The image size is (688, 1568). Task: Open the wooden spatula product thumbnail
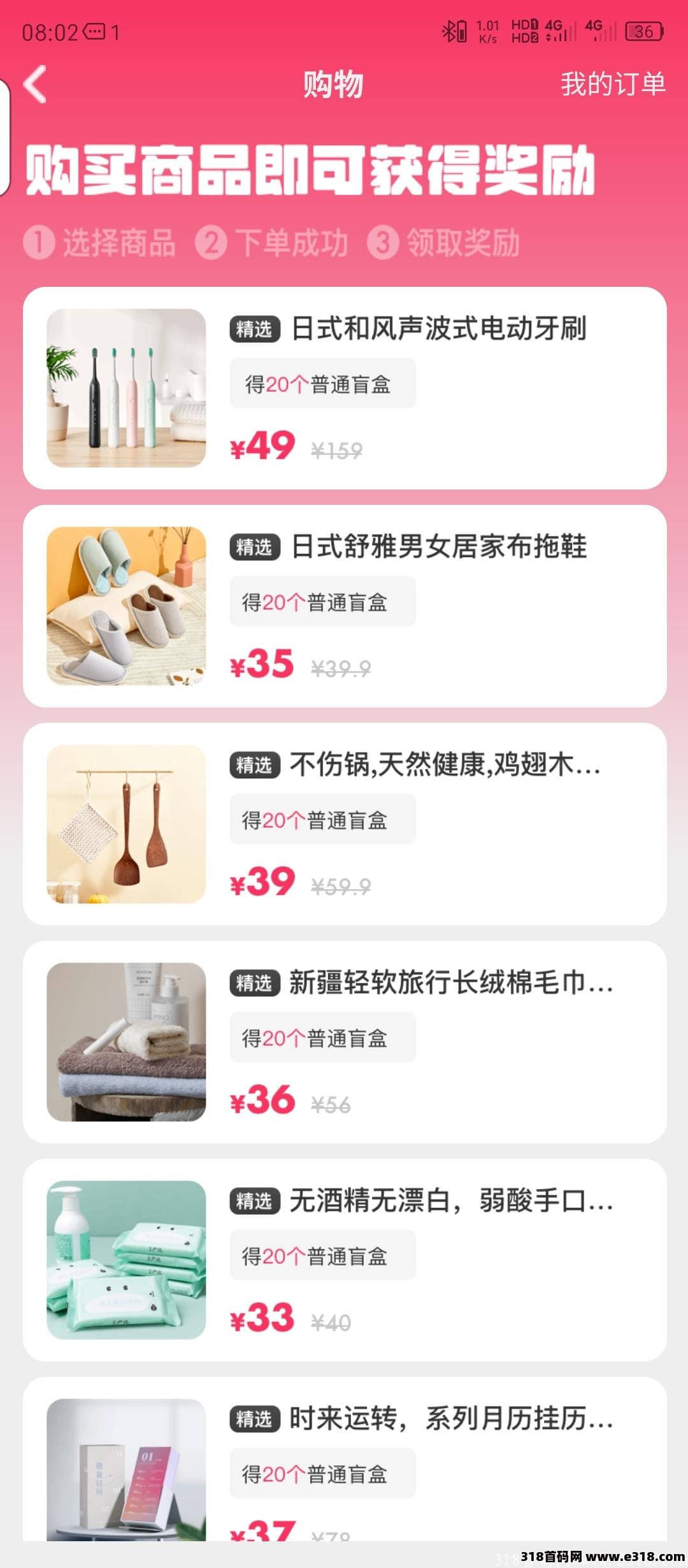(x=127, y=824)
